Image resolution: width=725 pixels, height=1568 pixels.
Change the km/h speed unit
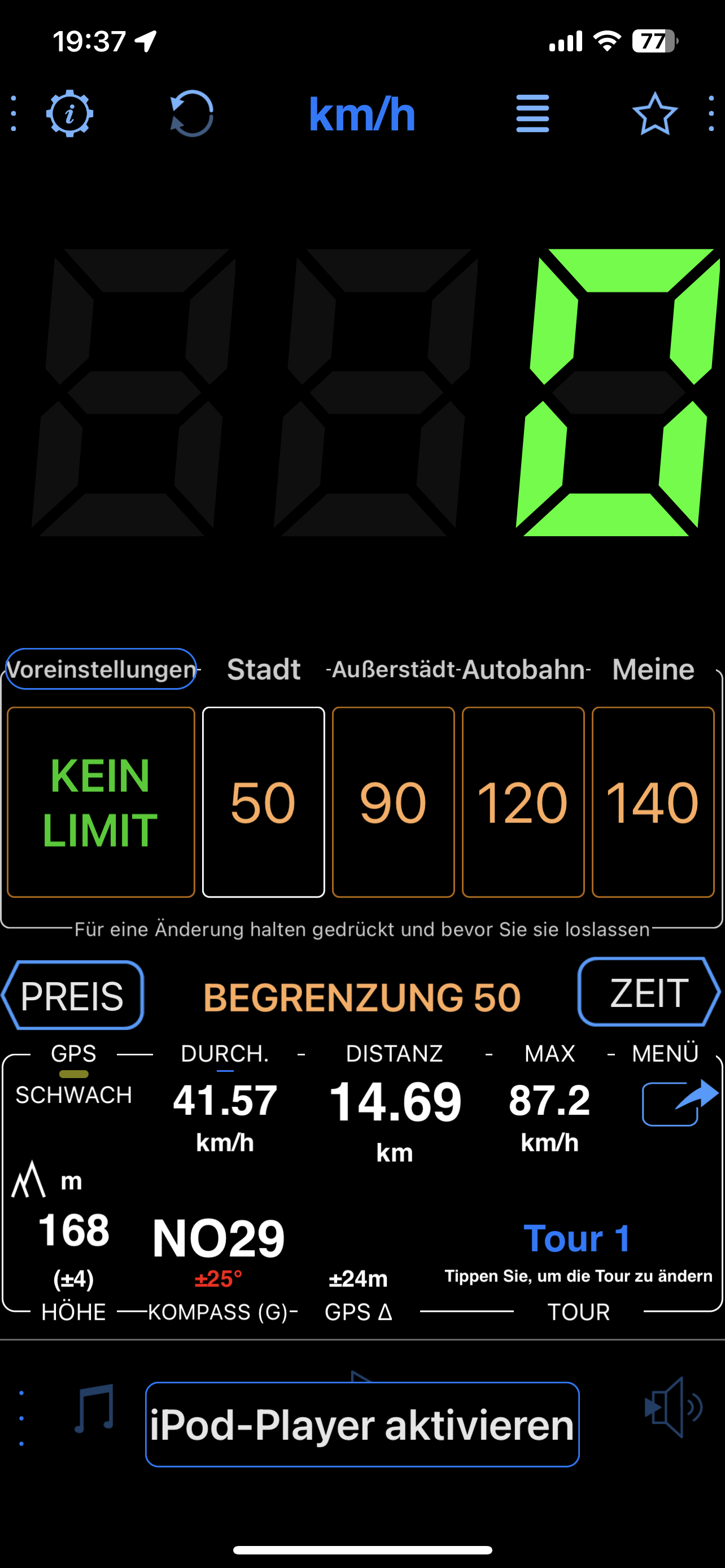[x=361, y=114]
